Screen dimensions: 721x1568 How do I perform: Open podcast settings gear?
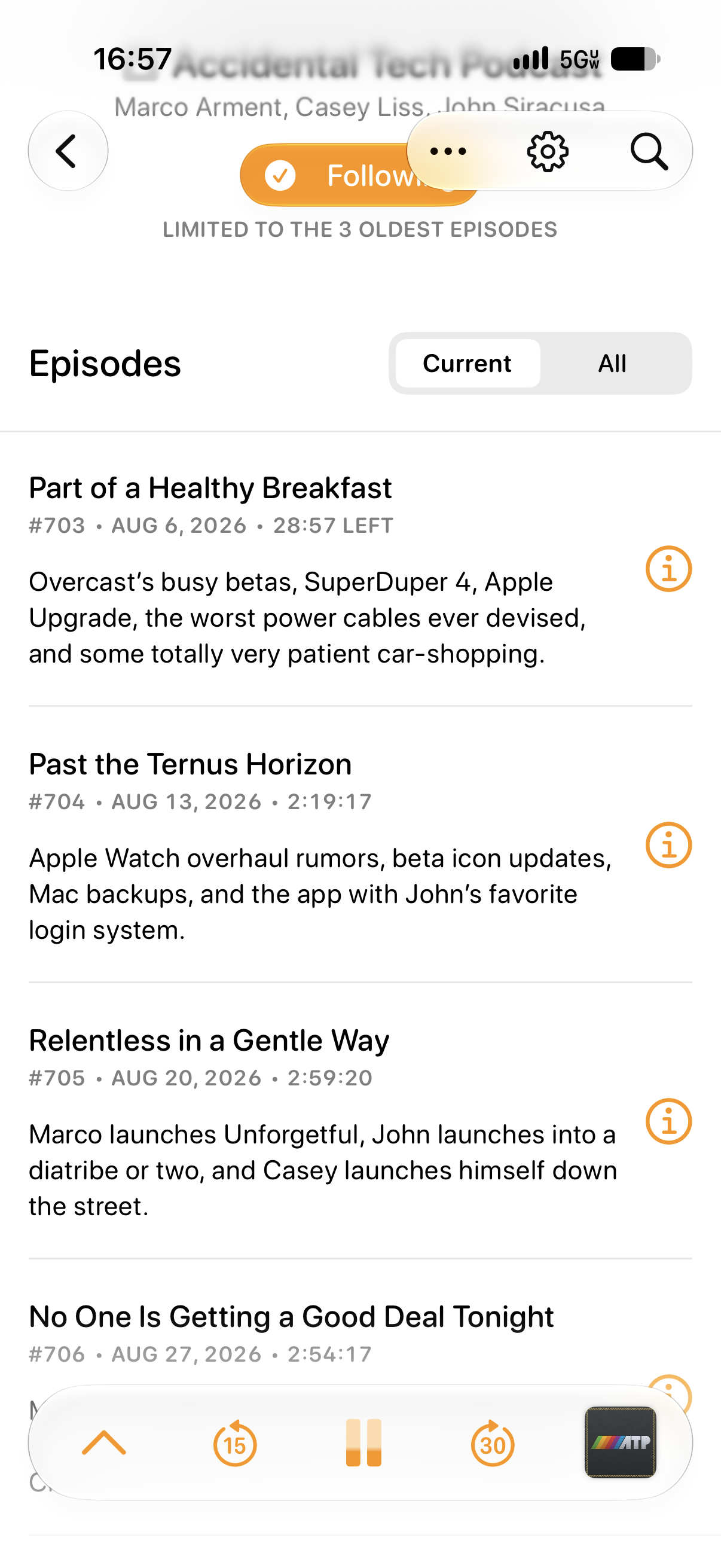(548, 151)
